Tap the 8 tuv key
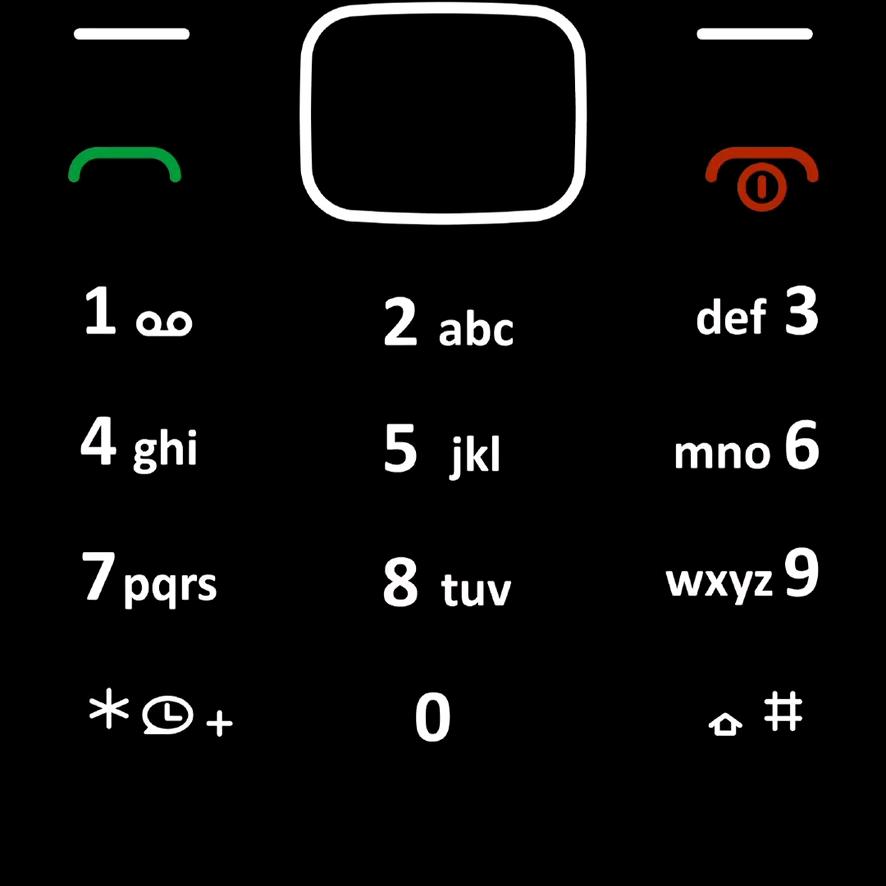Viewport: 886px width, 886px height. click(x=446, y=586)
